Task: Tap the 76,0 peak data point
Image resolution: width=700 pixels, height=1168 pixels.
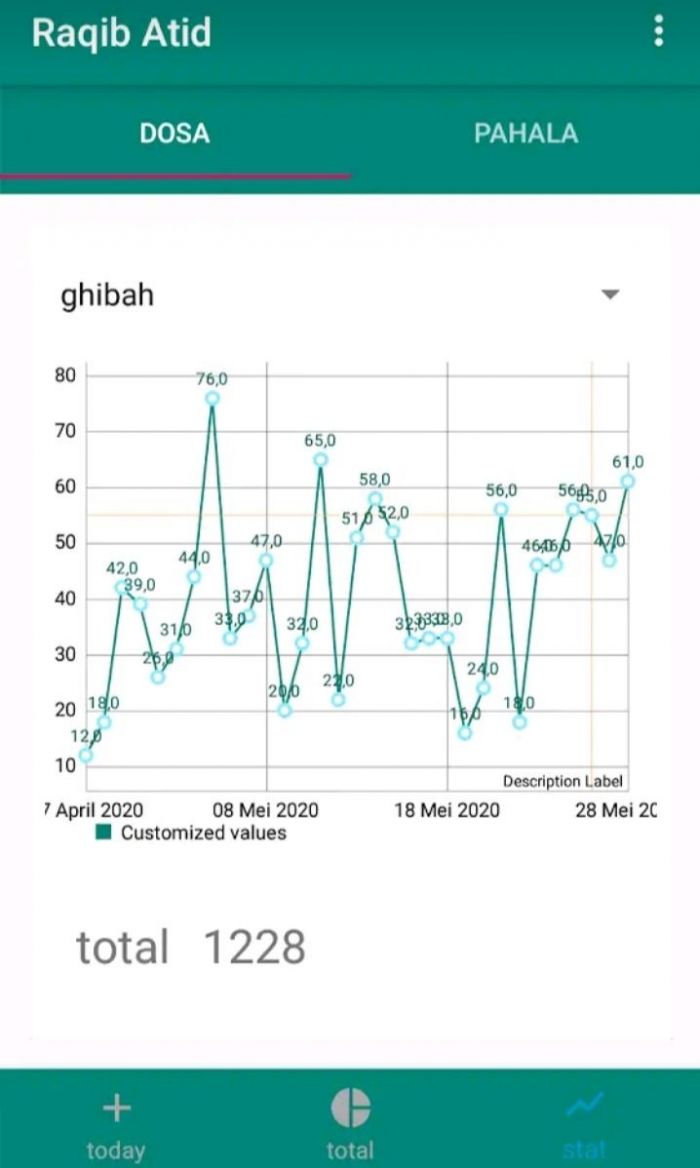Action: (212, 398)
